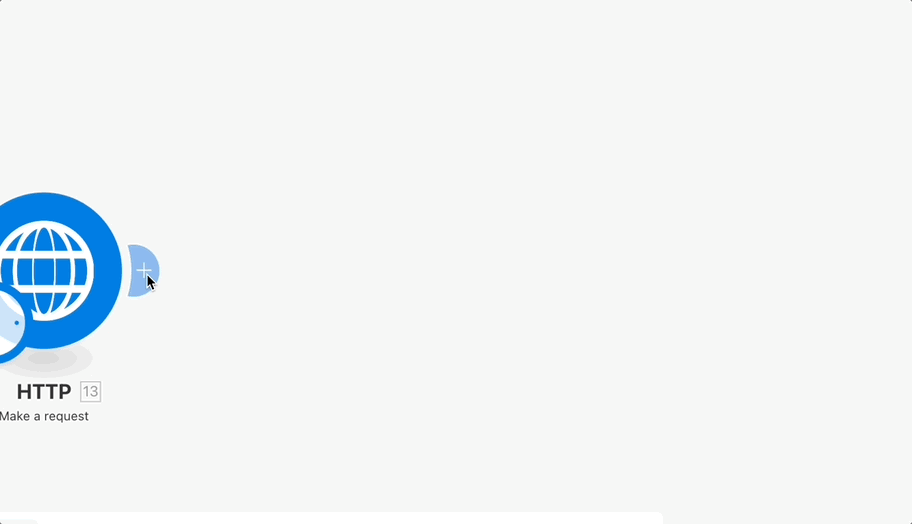
Task: Open the clock schedule icon on HTTP module
Action: click(x=7, y=324)
